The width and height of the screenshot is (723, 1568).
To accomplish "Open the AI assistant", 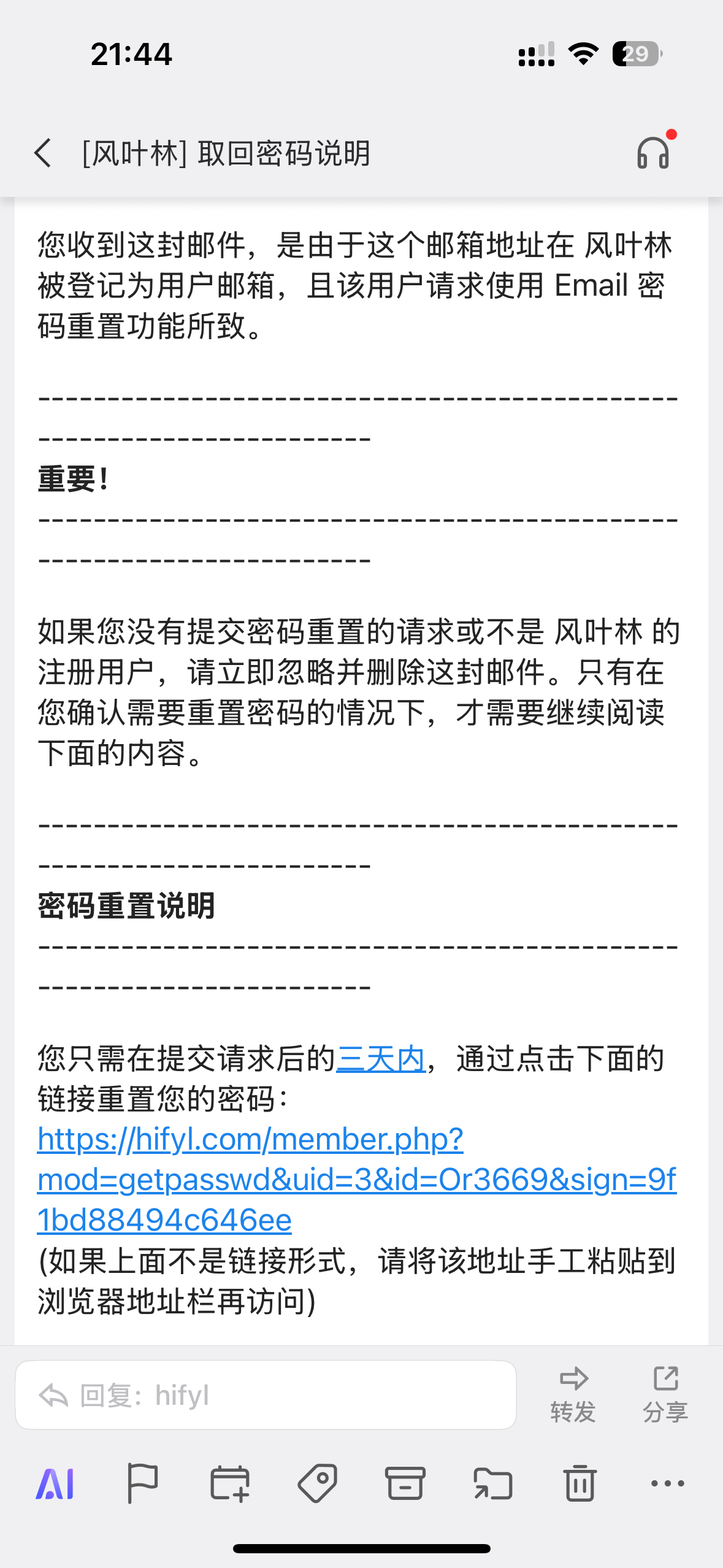I will pyautogui.click(x=55, y=1483).
